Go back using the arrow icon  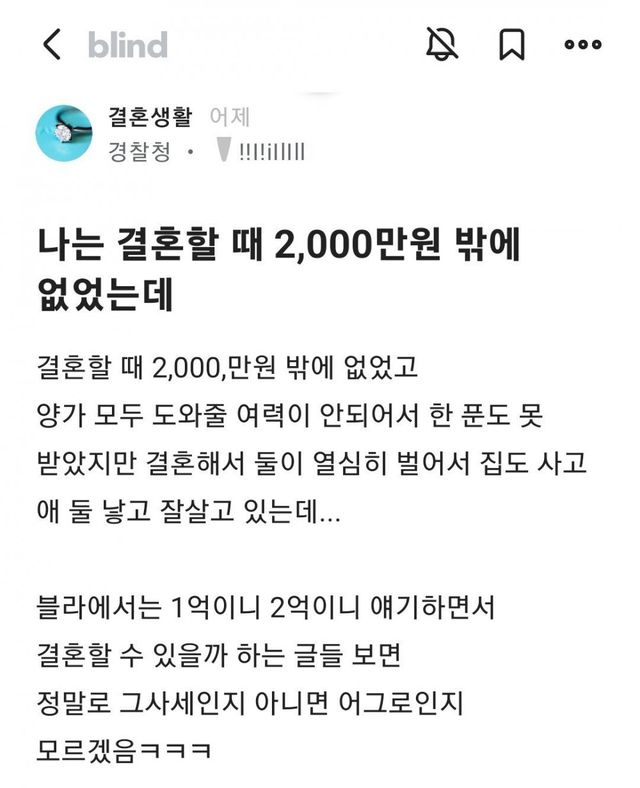pyautogui.click(x=52, y=44)
